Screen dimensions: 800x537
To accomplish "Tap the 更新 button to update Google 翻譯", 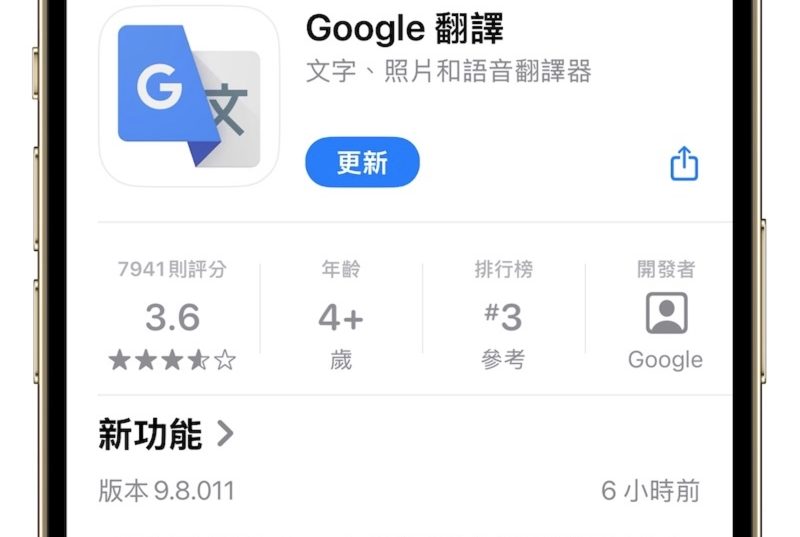I will [362, 162].
